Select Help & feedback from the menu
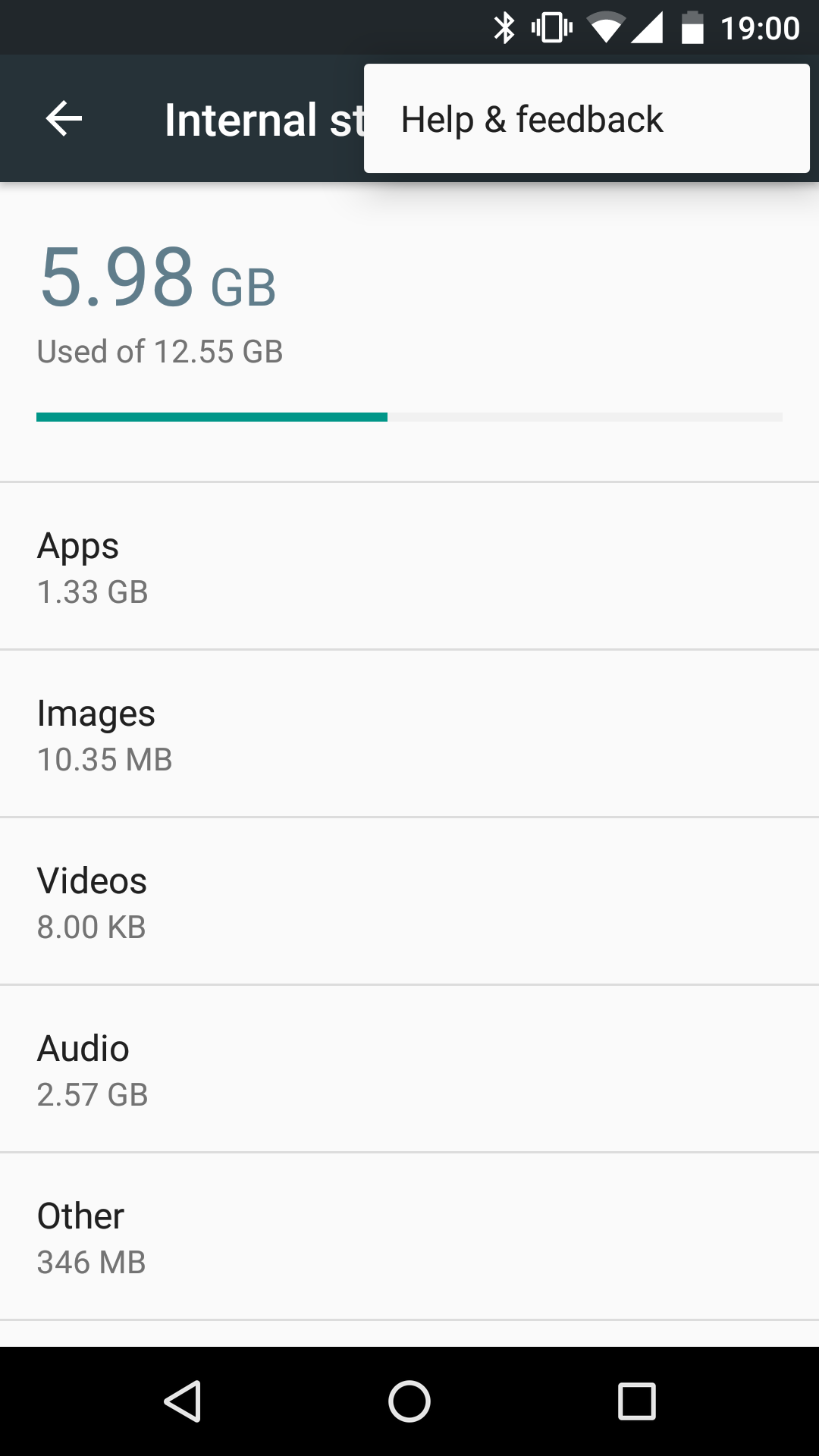 [586, 119]
